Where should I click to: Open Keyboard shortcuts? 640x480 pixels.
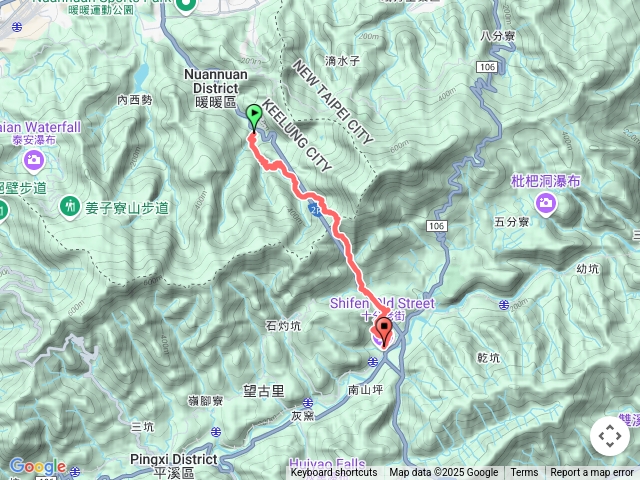click(x=334, y=473)
